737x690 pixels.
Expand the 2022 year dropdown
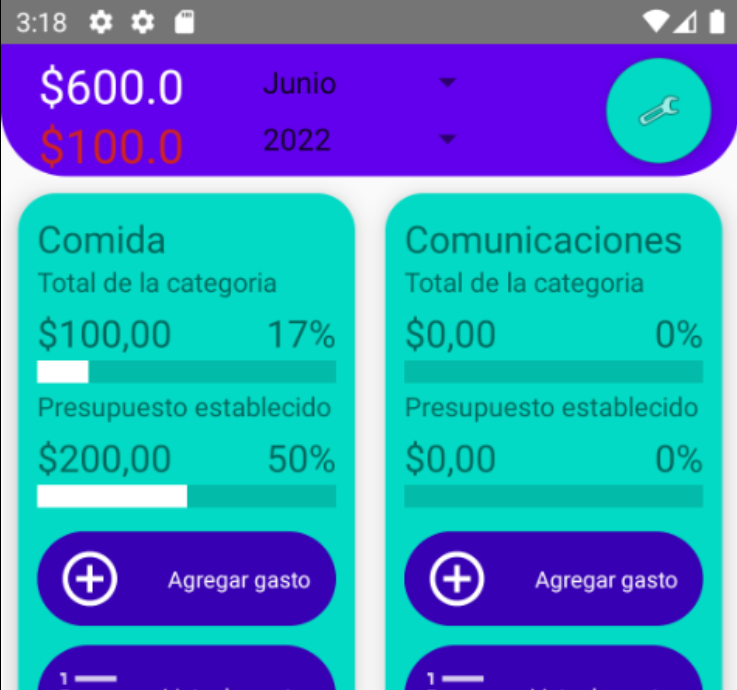pyautogui.click(x=358, y=139)
